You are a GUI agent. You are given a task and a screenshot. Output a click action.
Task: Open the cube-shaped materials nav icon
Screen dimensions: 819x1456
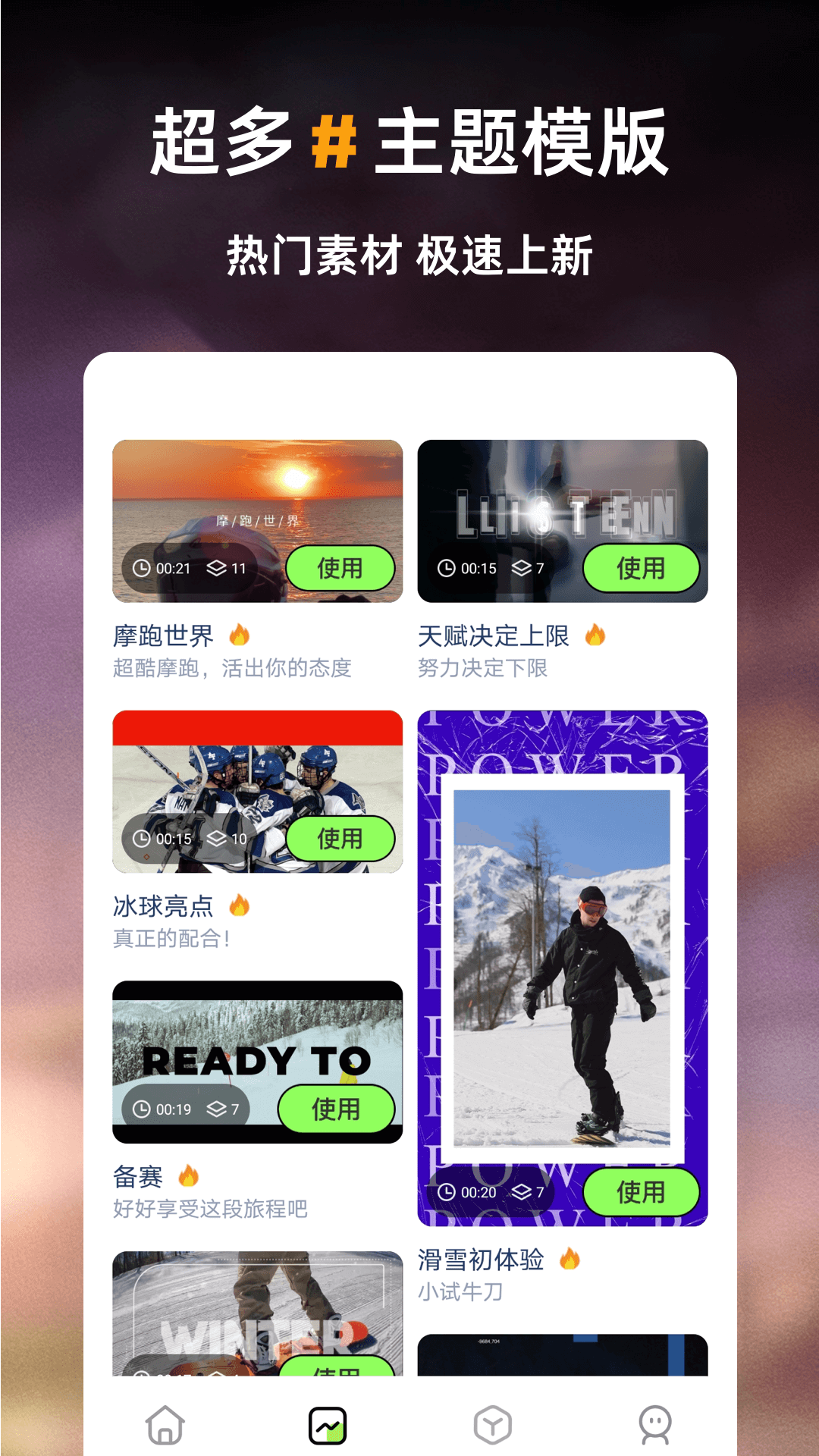491,1420
